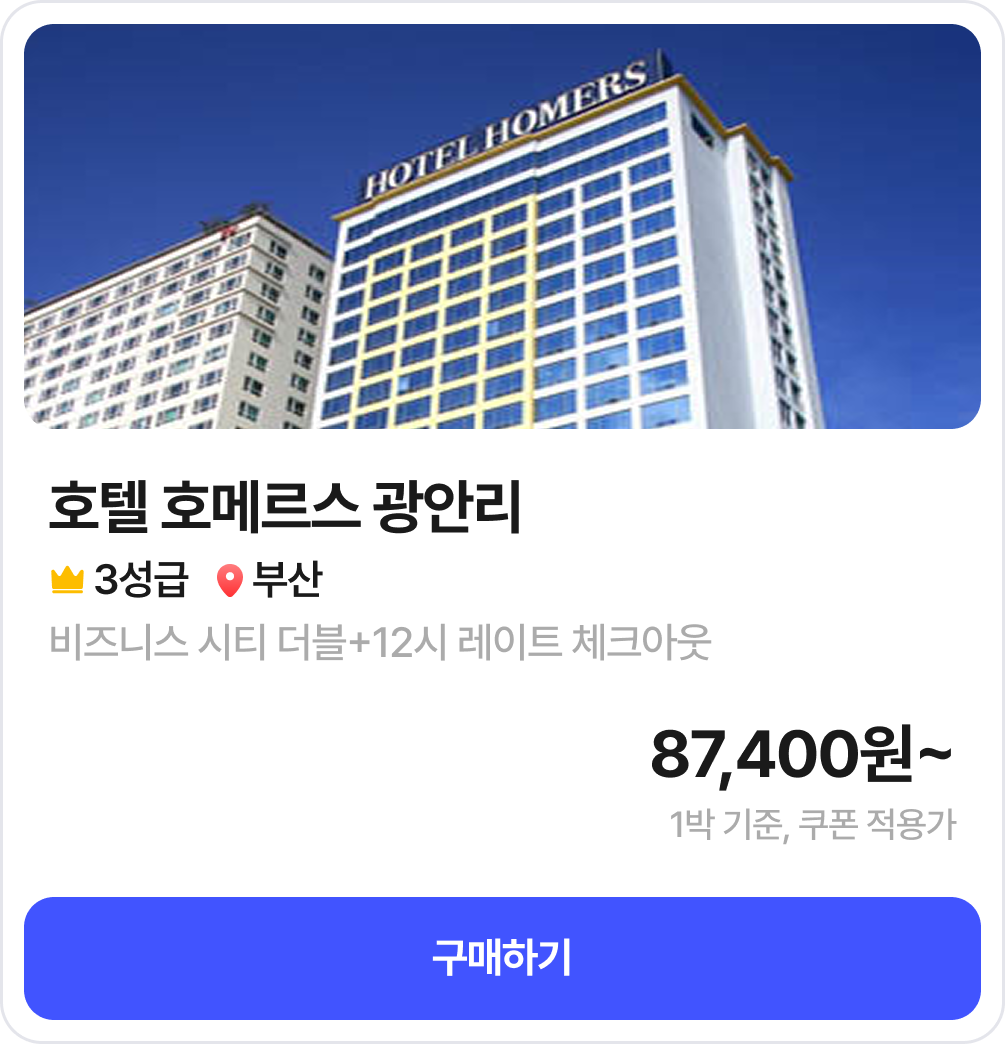
Task: Tap the 구매하기 purchase button
Action: 502,958
